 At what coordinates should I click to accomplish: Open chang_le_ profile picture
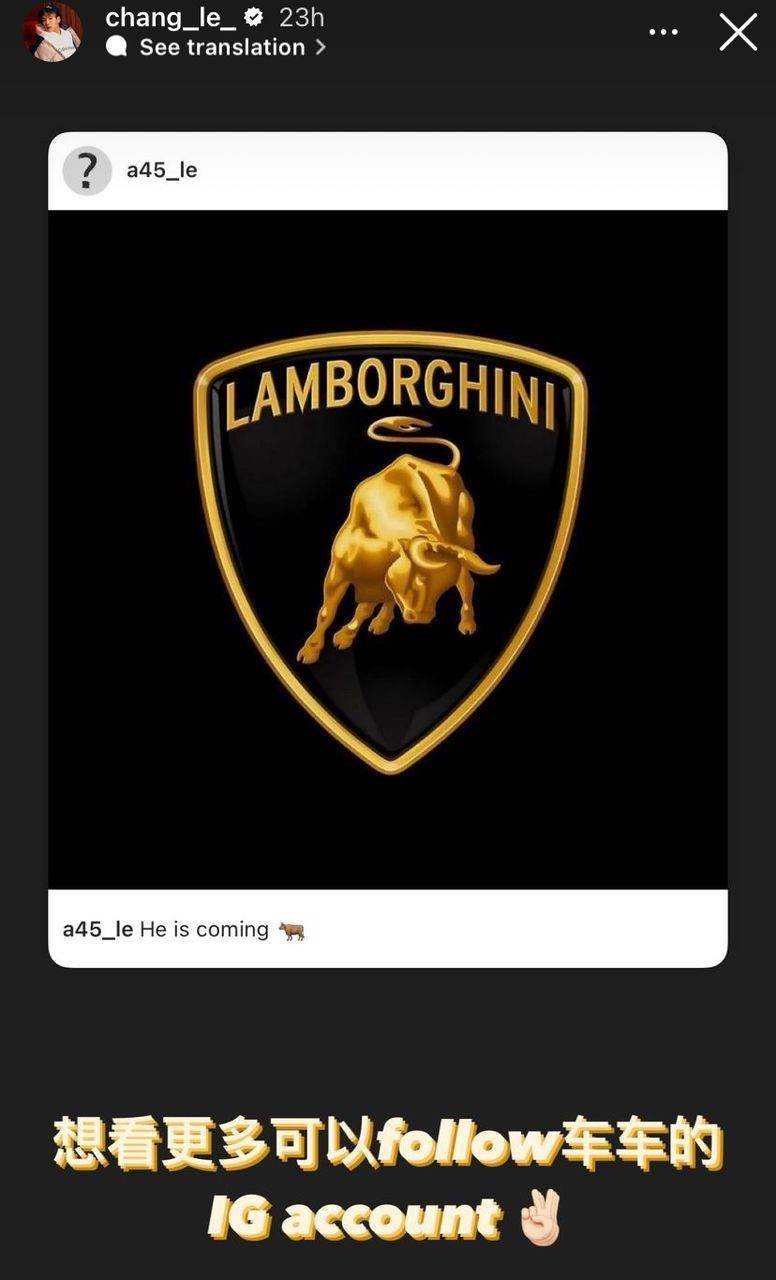click(x=52, y=32)
